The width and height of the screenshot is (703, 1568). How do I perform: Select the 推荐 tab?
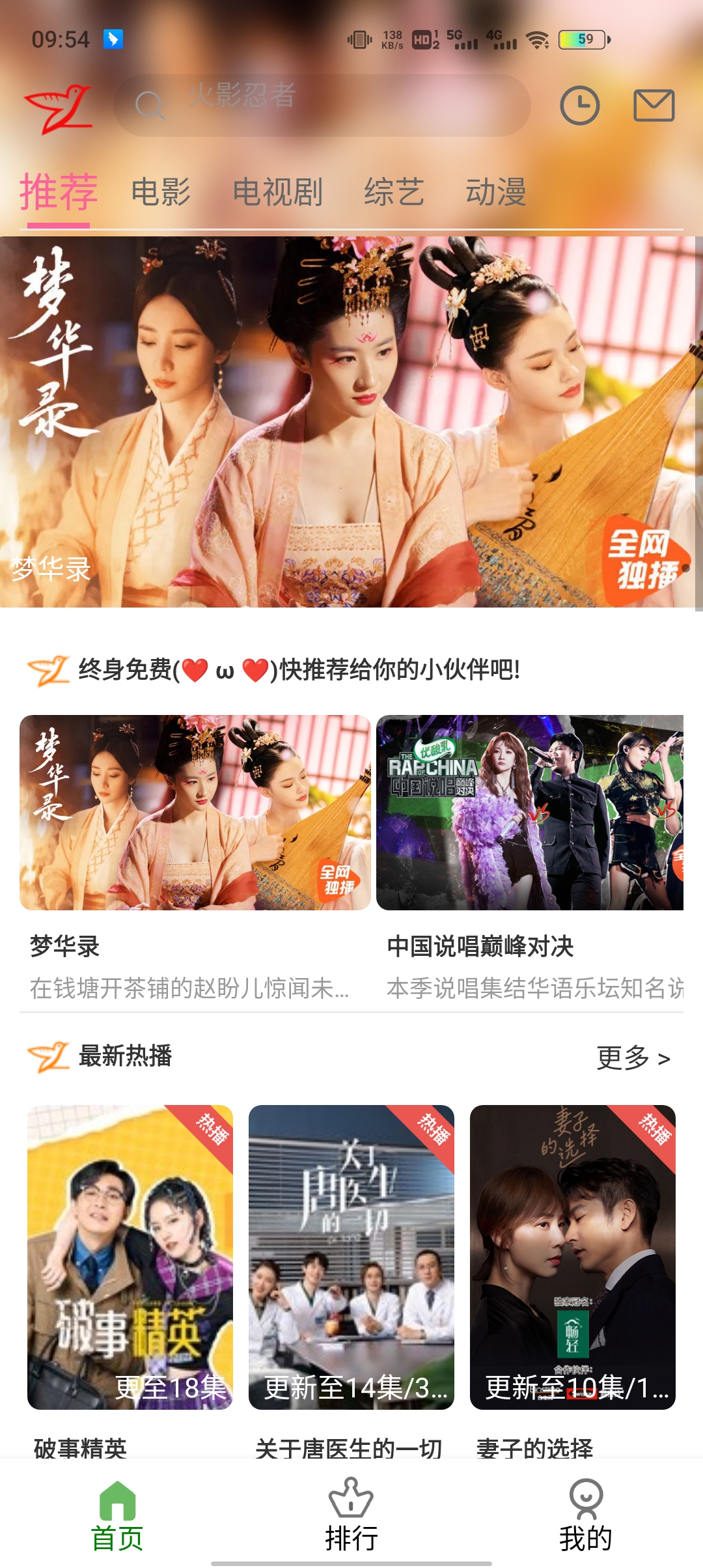[59, 192]
